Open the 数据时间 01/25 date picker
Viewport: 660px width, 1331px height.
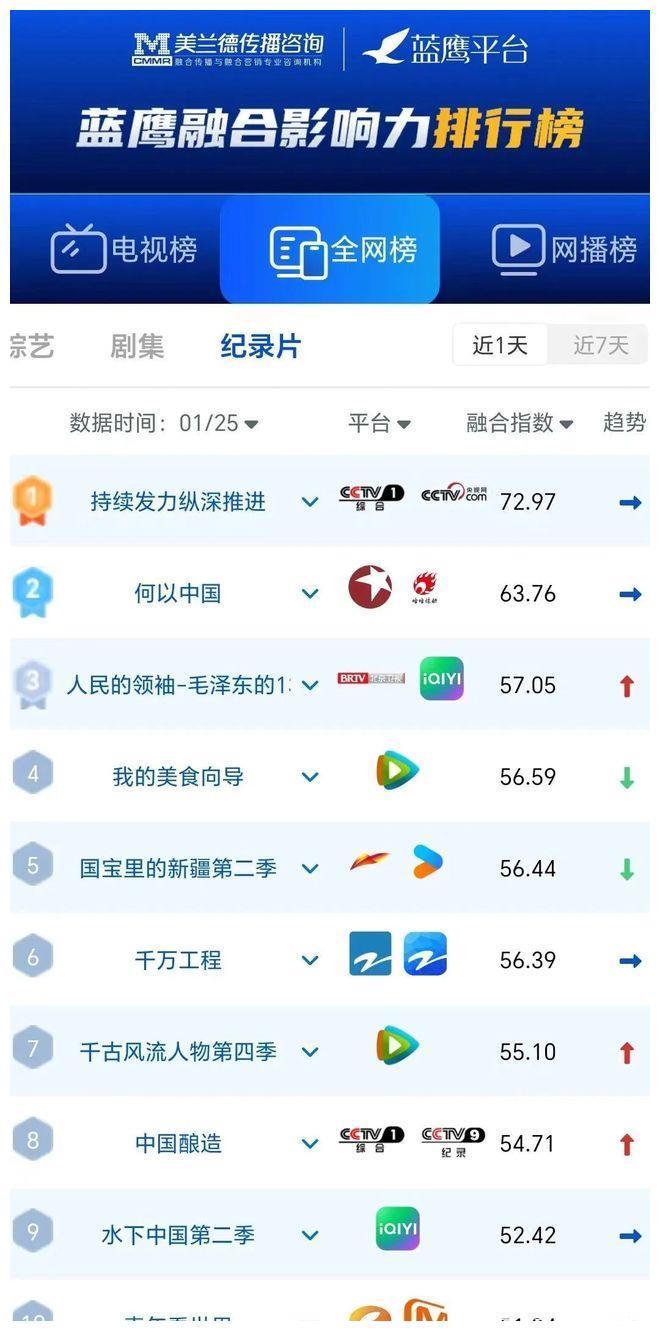(164, 423)
